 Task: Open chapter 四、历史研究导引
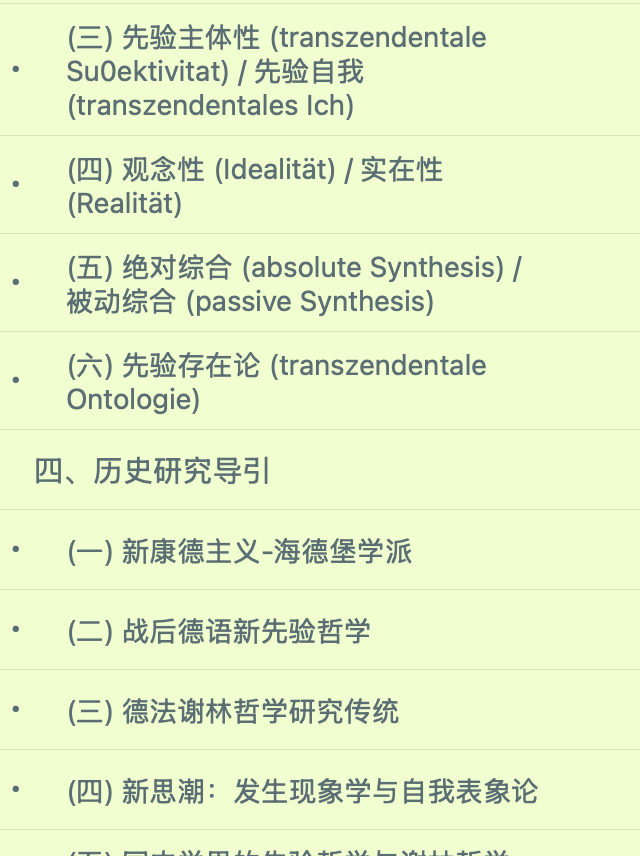(152, 471)
